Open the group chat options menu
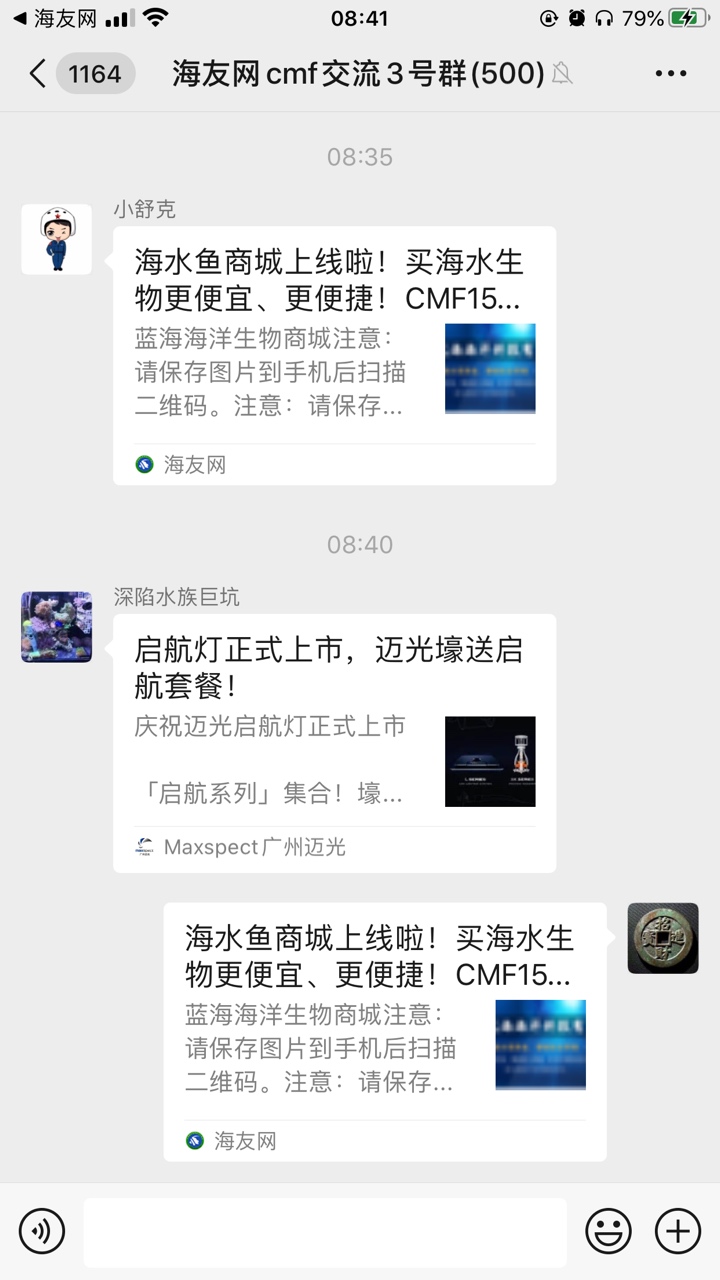The height and width of the screenshot is (1280, 720). point(670,74)
